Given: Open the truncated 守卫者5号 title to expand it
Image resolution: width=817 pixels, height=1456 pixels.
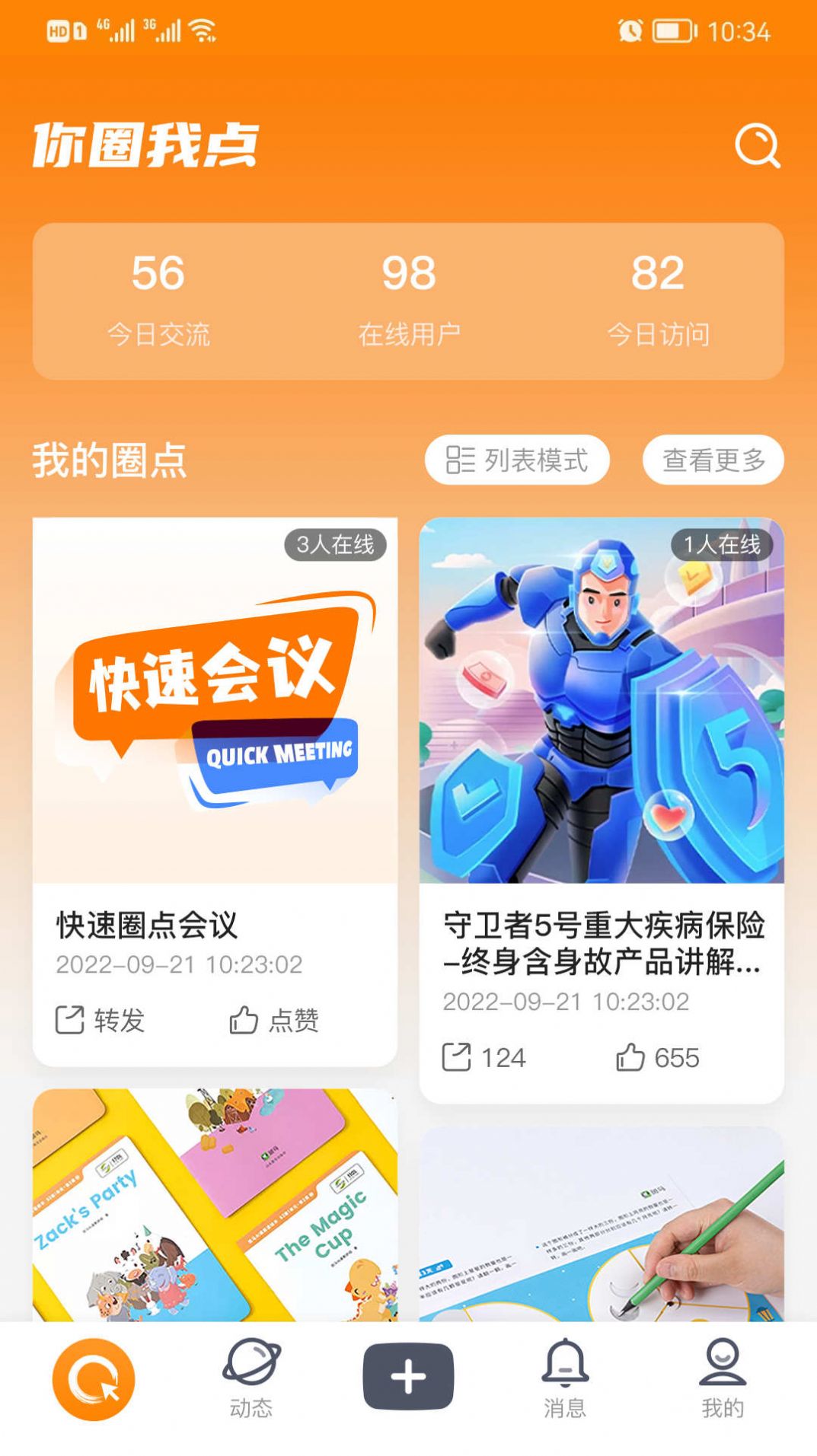Looking at the screenshot, I should coord(602,944).
